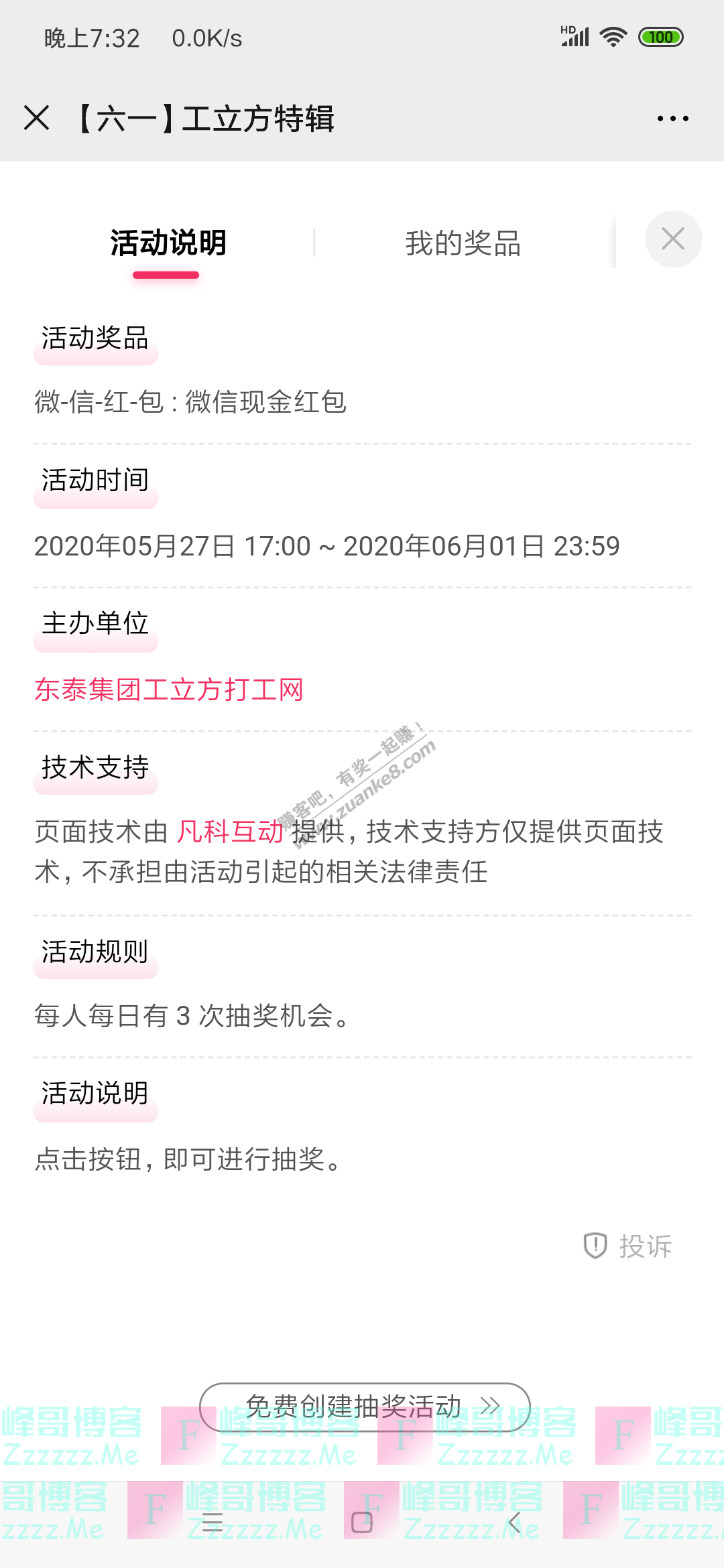Close the 工立方特辑 webpage

click(x=37, y=118)
